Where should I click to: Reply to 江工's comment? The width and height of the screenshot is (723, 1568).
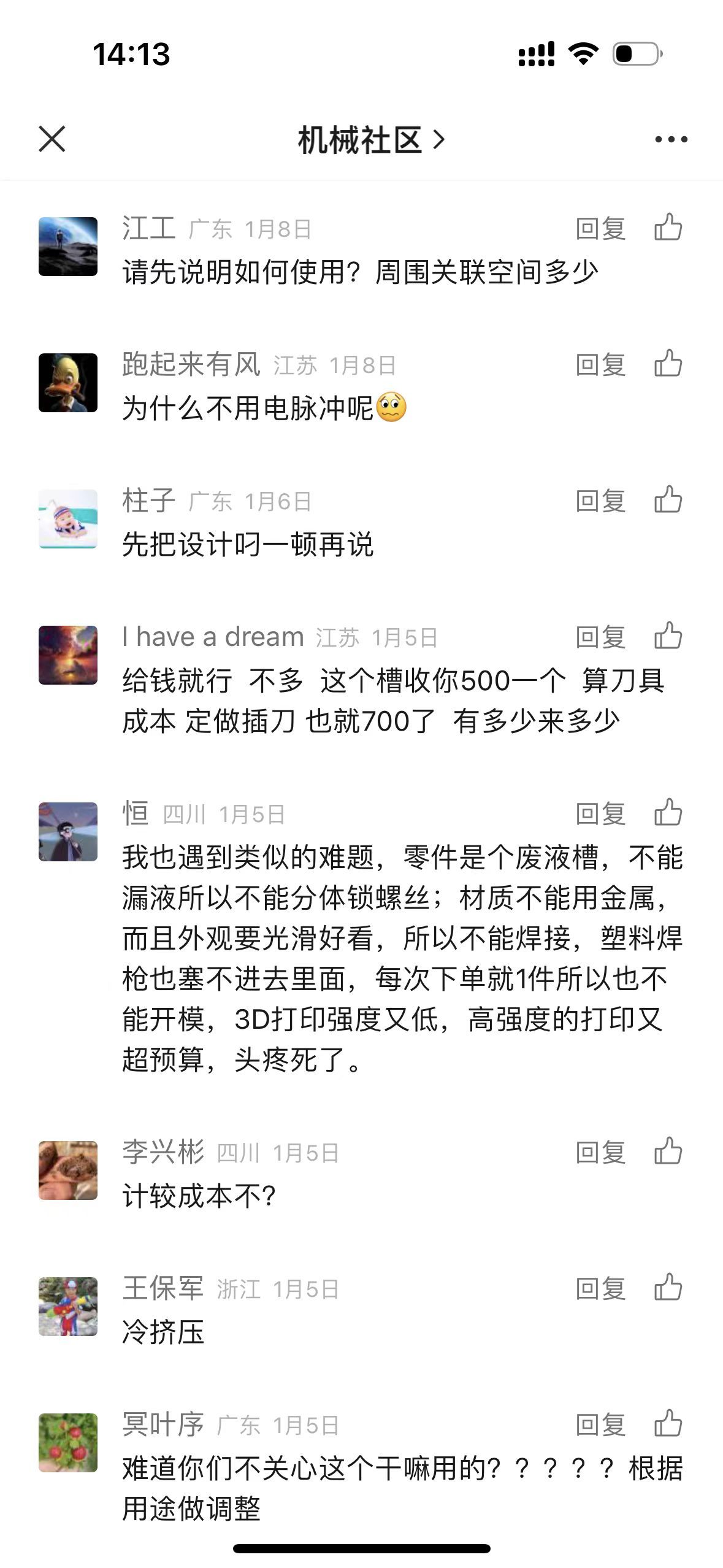click(600, 229)
